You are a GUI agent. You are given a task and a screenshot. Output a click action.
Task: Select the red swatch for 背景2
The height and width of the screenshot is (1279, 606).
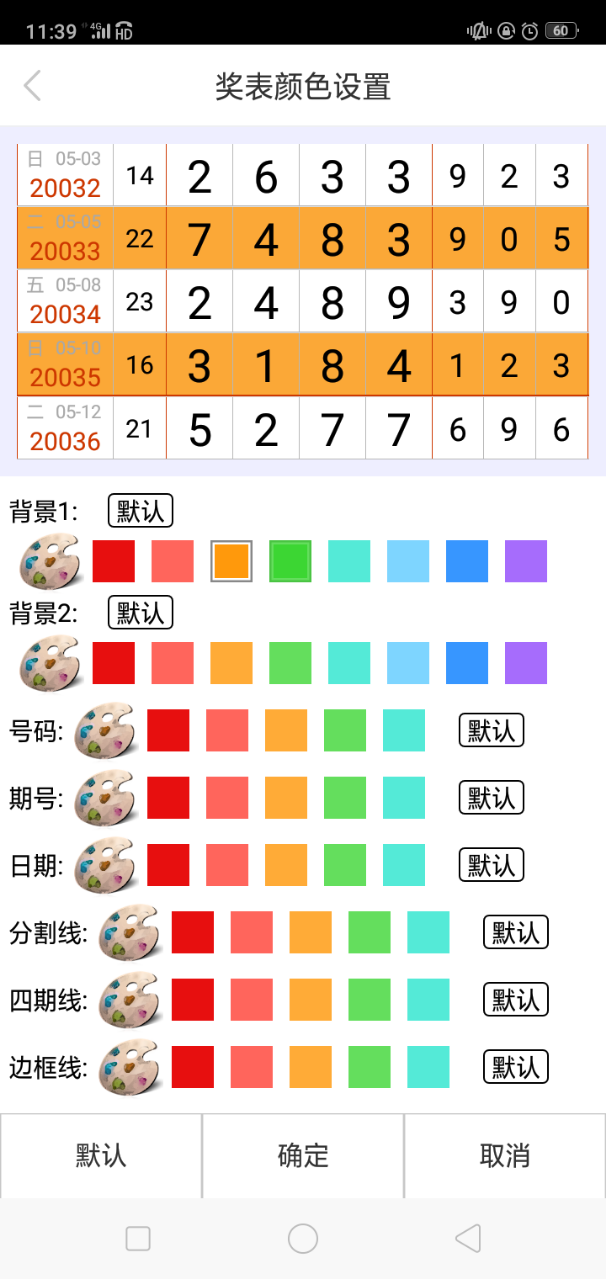click(114, 663)
